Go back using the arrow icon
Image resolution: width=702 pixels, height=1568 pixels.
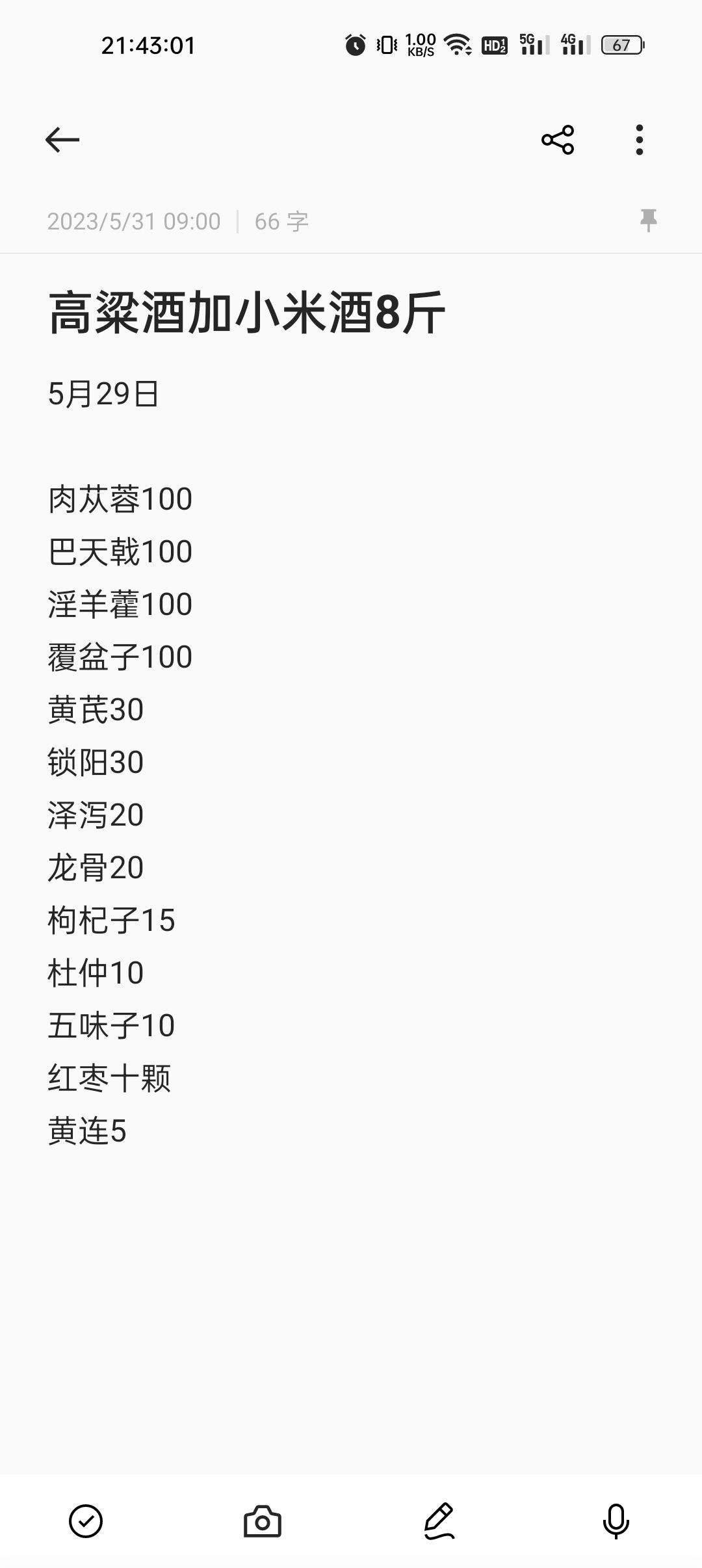pos(62,140)
